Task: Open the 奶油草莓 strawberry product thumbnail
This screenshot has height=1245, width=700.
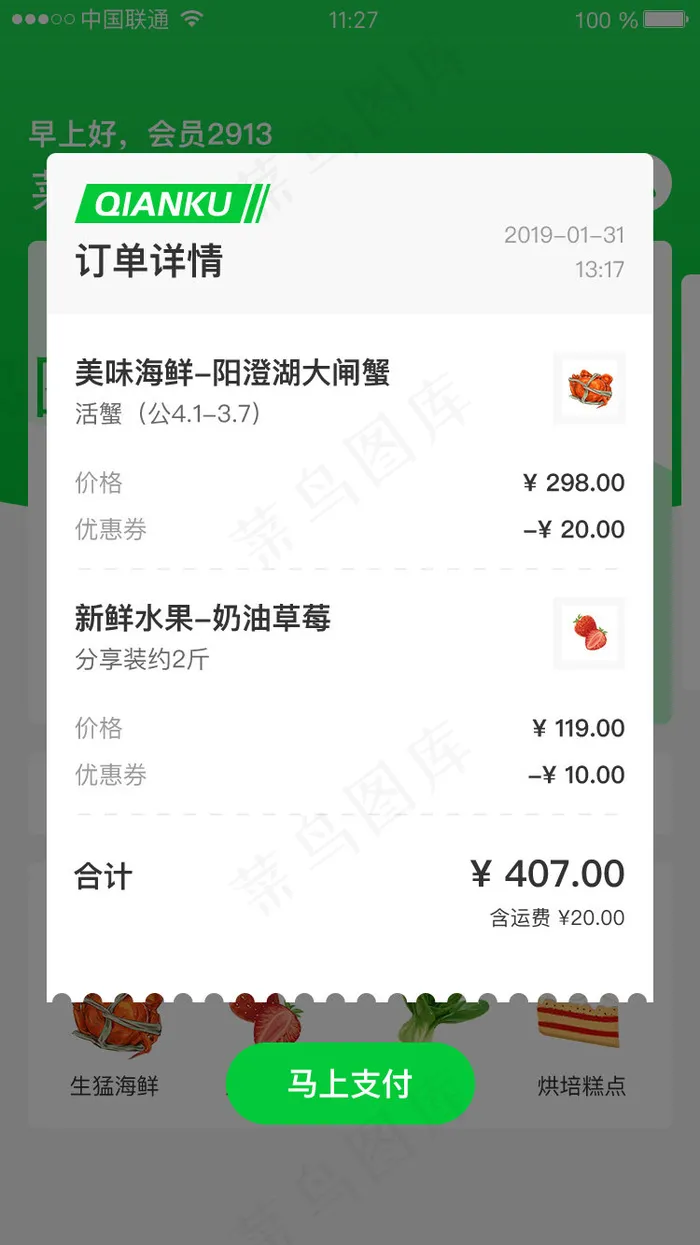Action: [589, 633]
